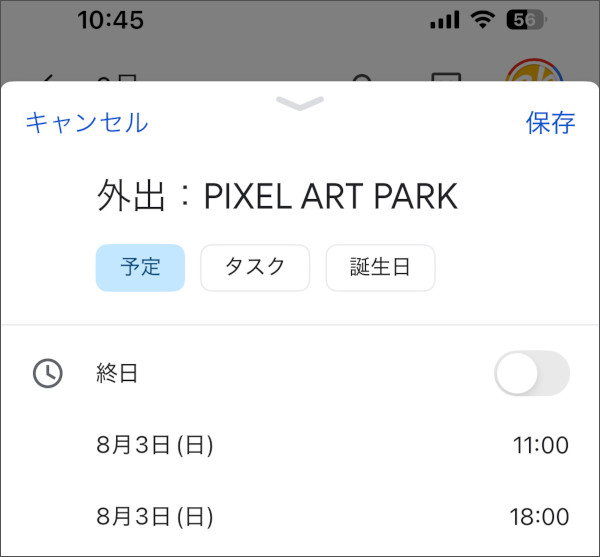Enable the 終日 all-day toggle

[x=531, y=374]
